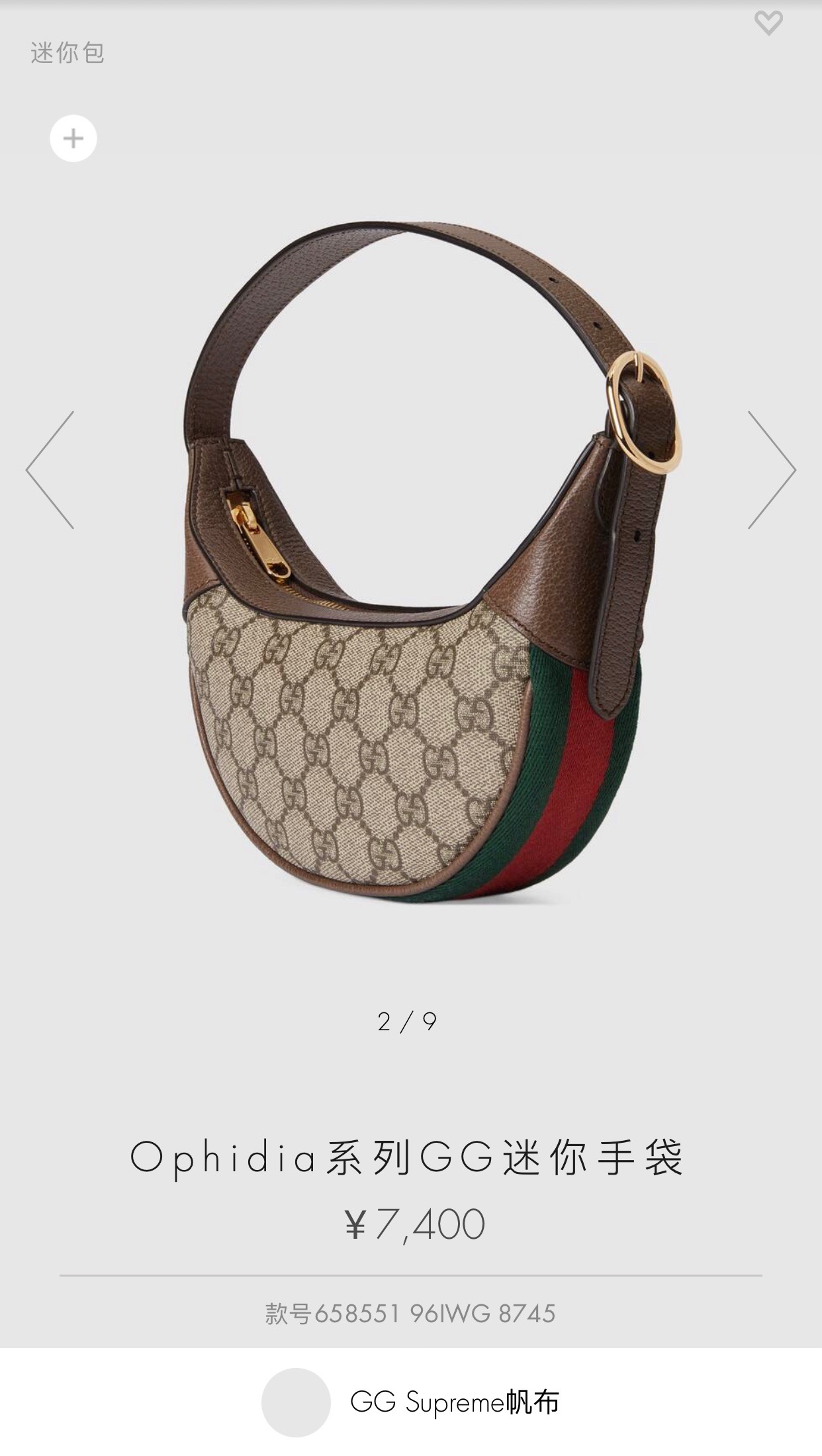
Task: Add this bag to wishlist with heart icon
Action: (768, 24)
